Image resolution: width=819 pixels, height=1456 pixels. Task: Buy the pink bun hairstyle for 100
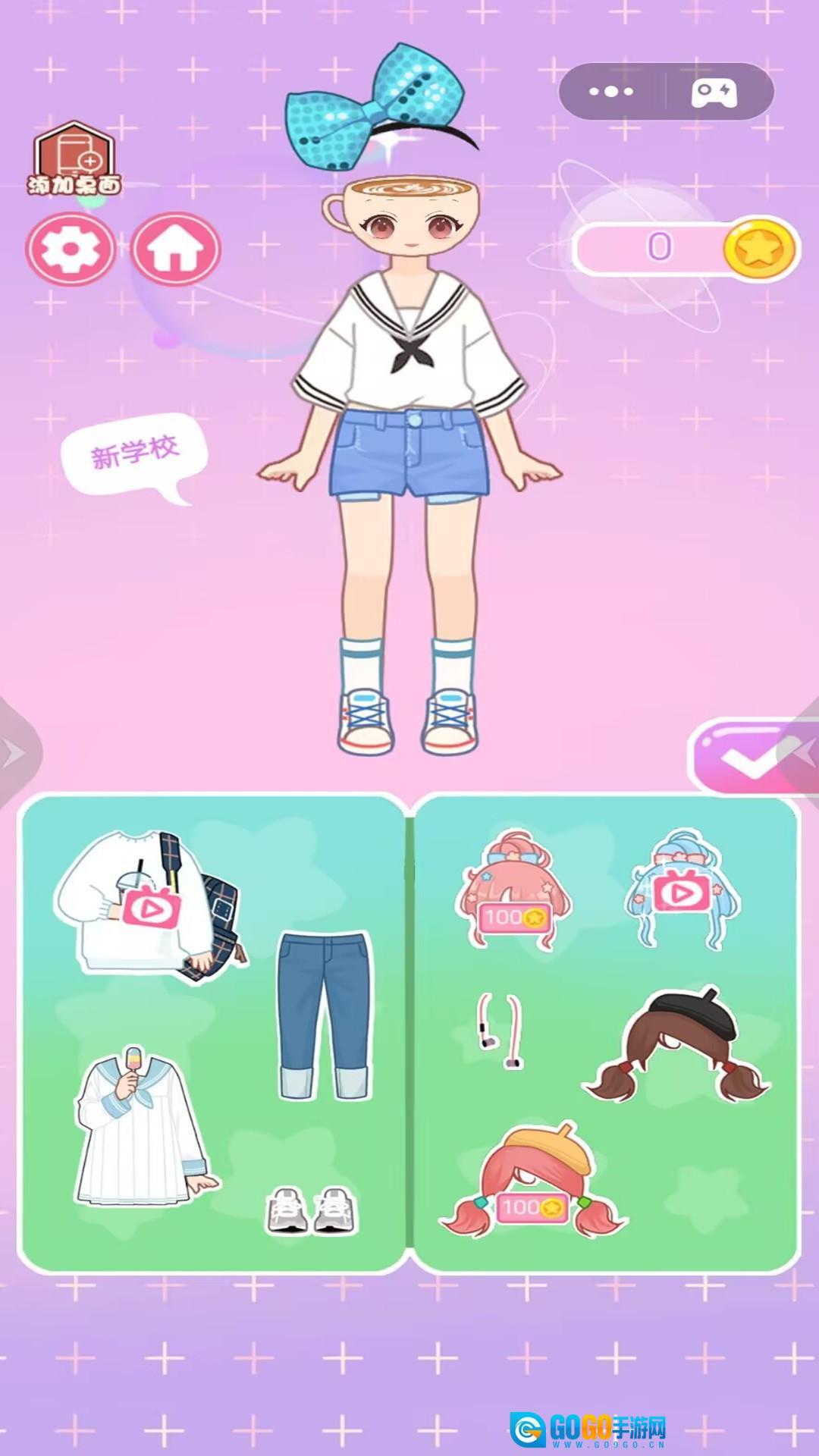tap(513, 891)
